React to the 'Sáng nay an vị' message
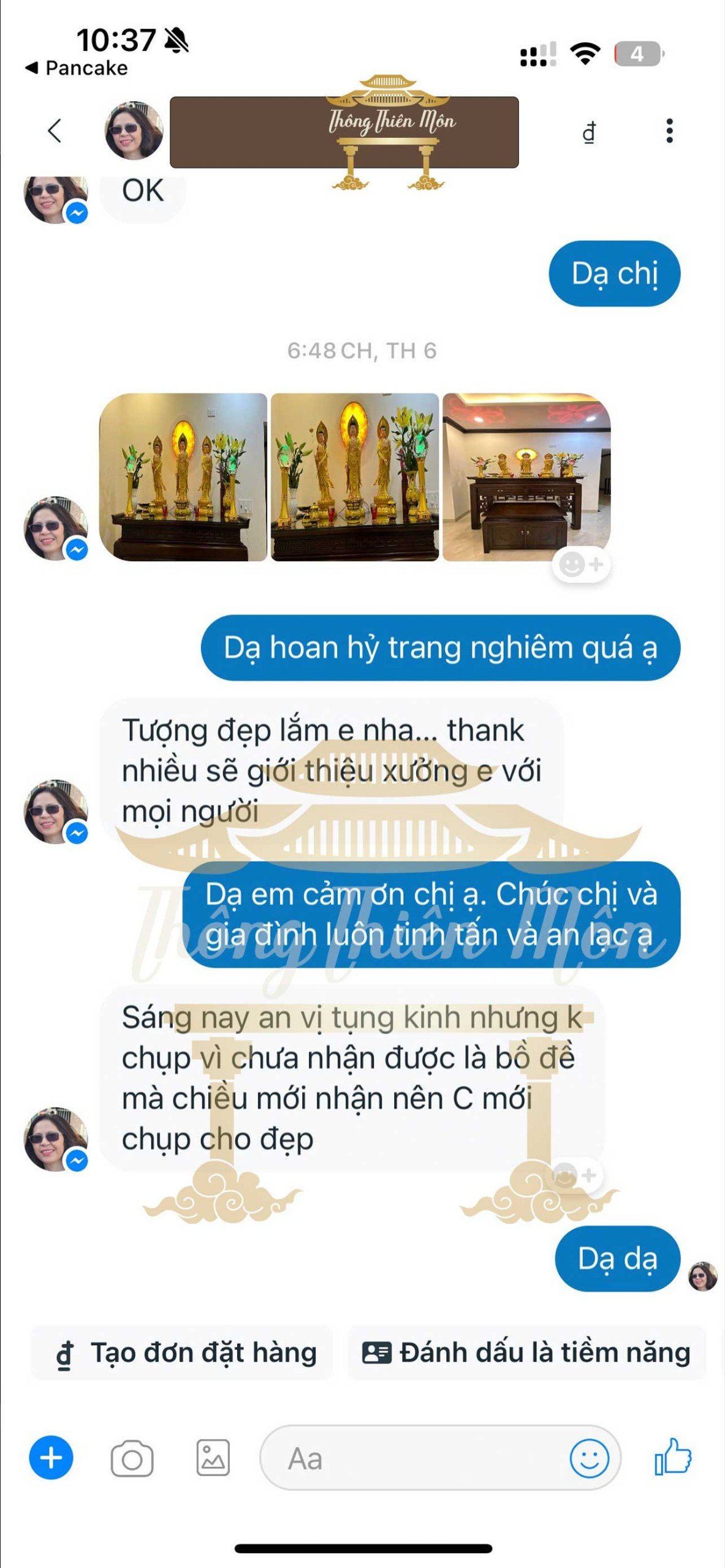 click(x=575, y=1175)
